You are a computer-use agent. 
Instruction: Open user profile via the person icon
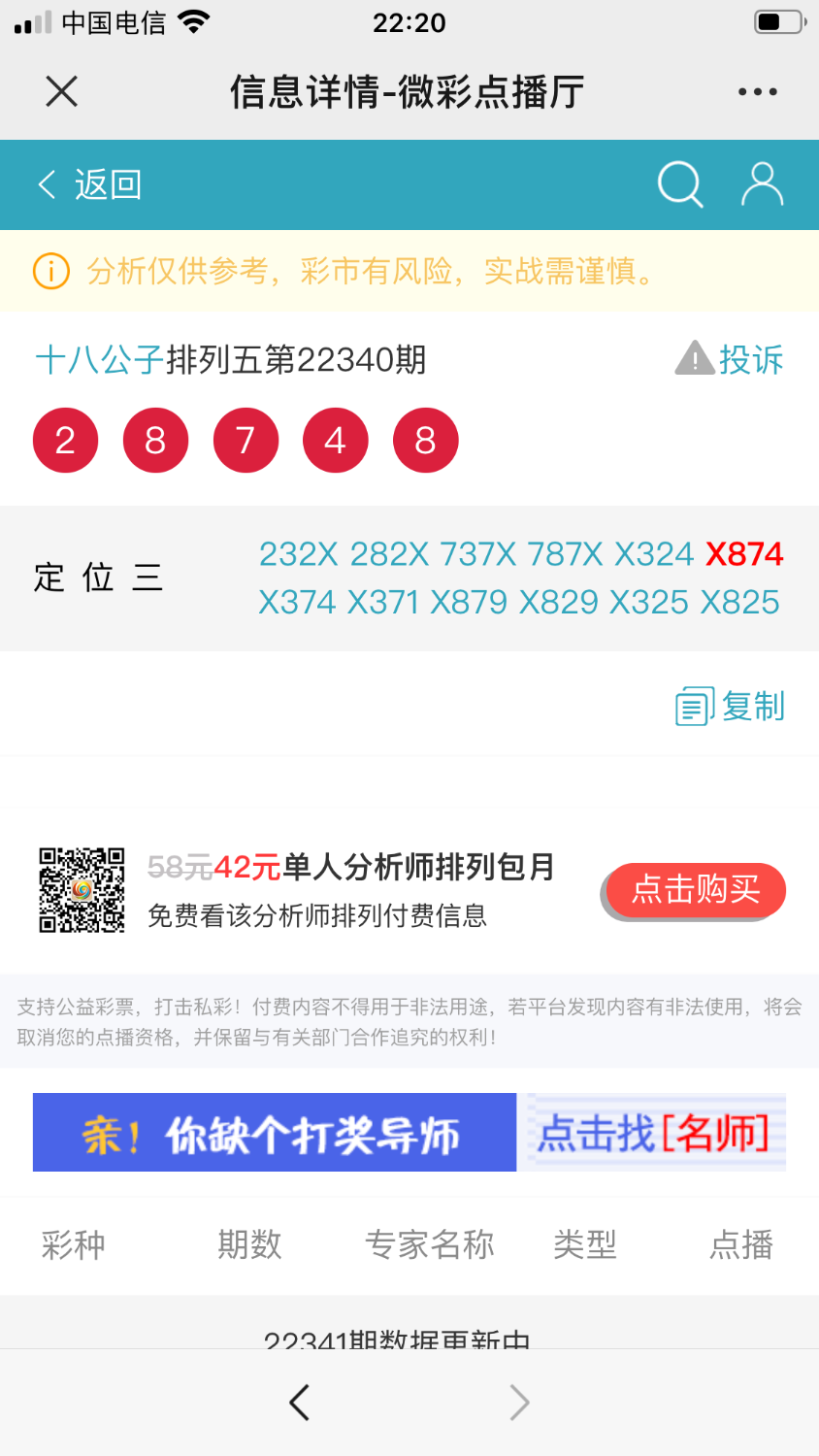tap(763, 183)
